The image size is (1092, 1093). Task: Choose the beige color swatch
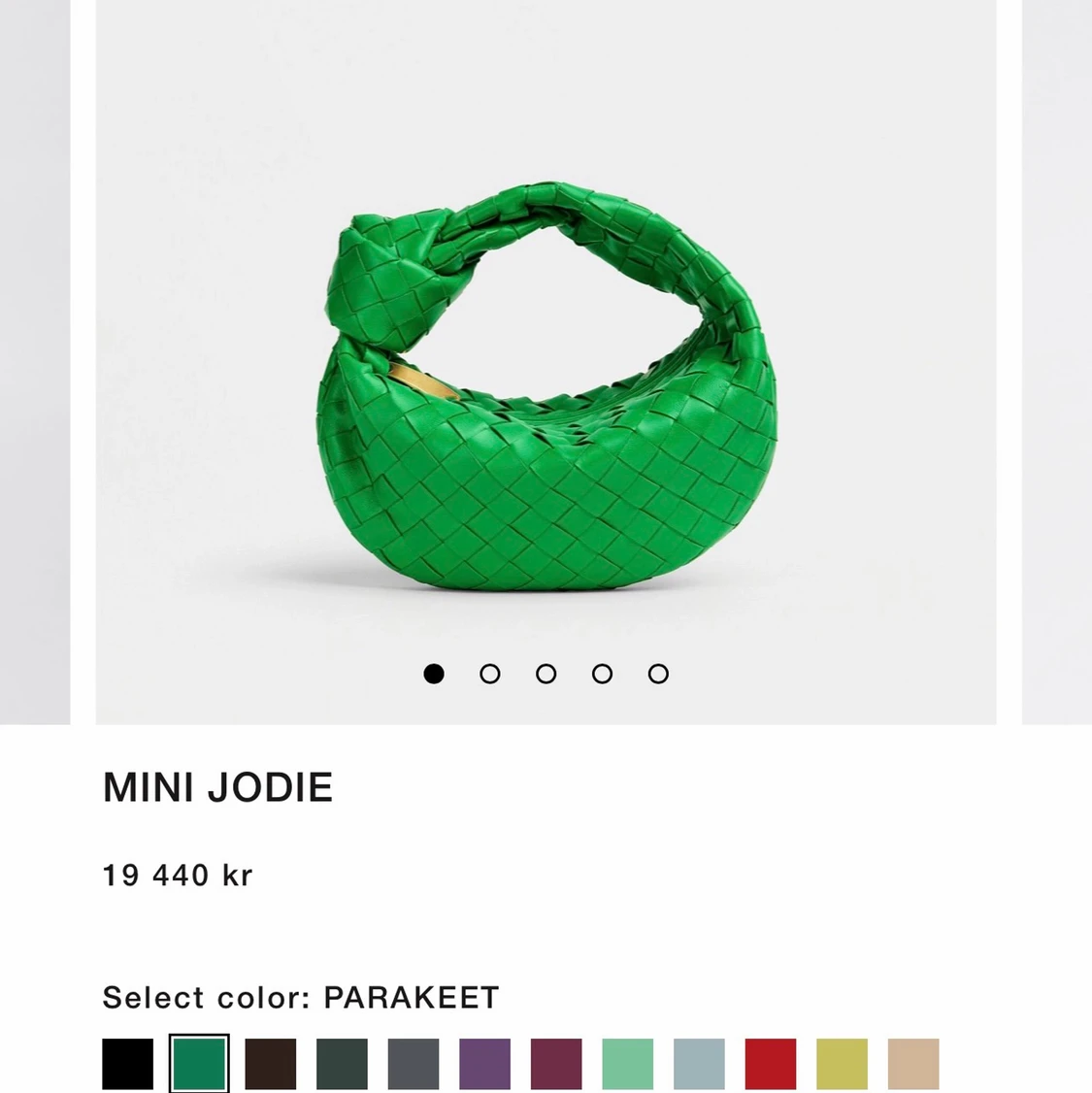coord(913,1064)
